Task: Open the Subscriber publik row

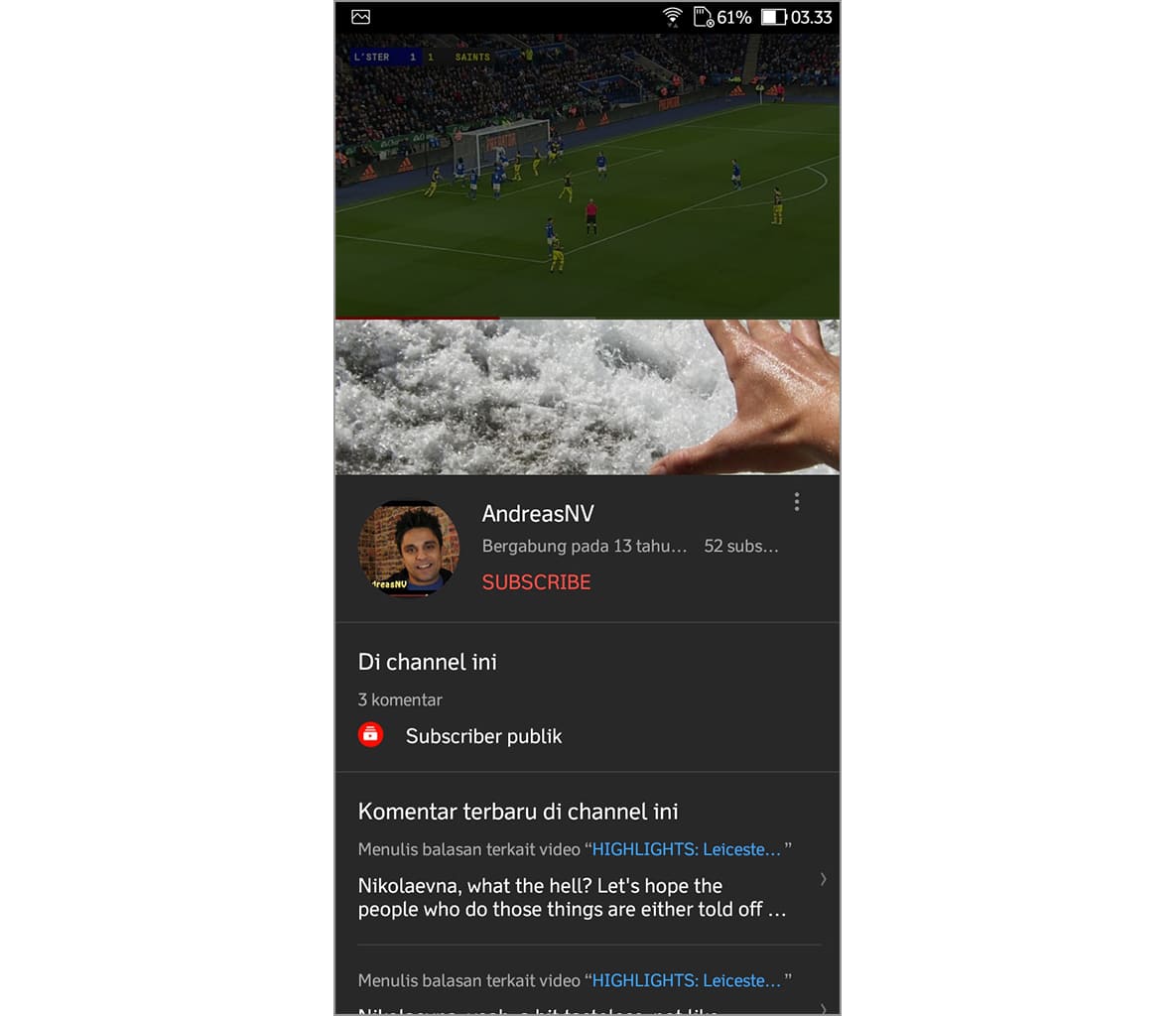Action: point(483,736)
